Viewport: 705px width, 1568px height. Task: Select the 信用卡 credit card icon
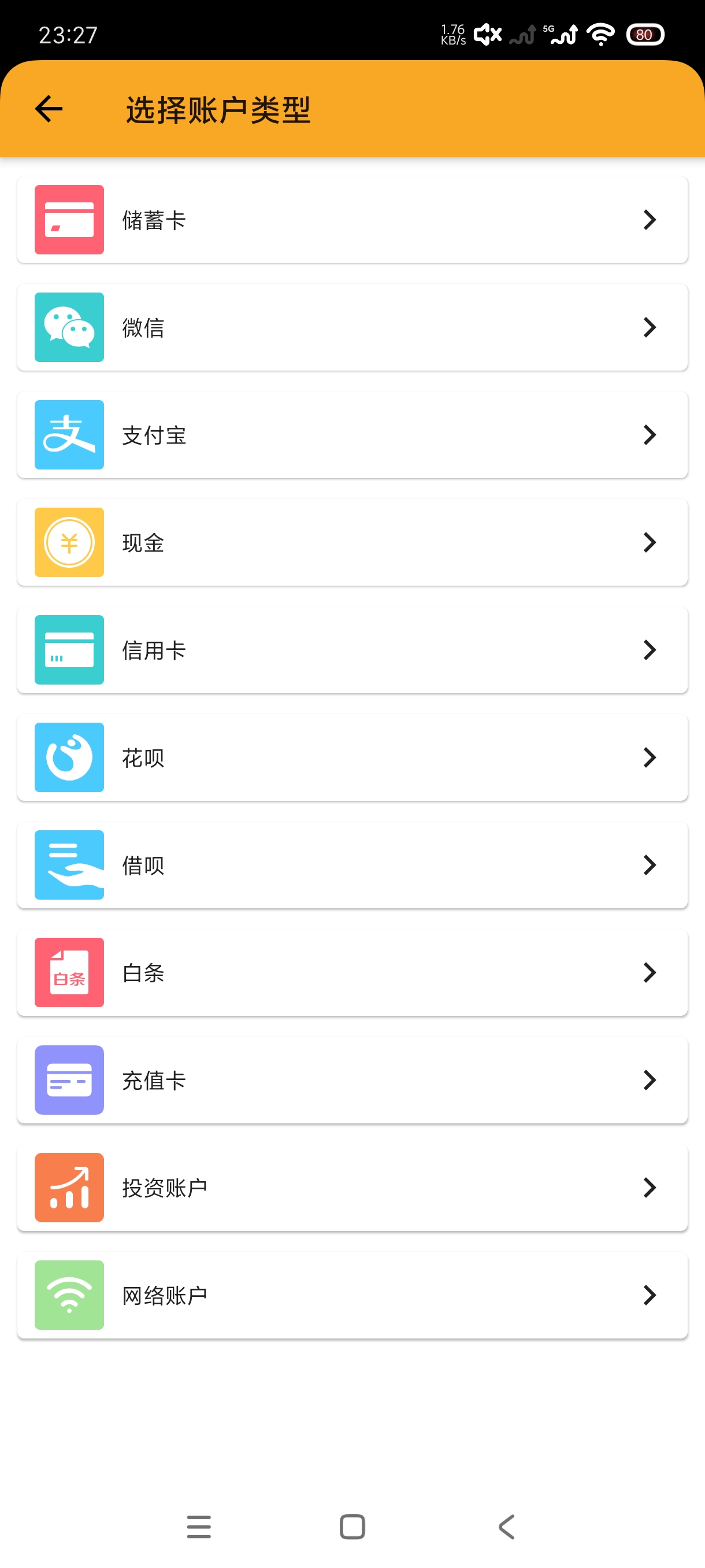point(69,649)
